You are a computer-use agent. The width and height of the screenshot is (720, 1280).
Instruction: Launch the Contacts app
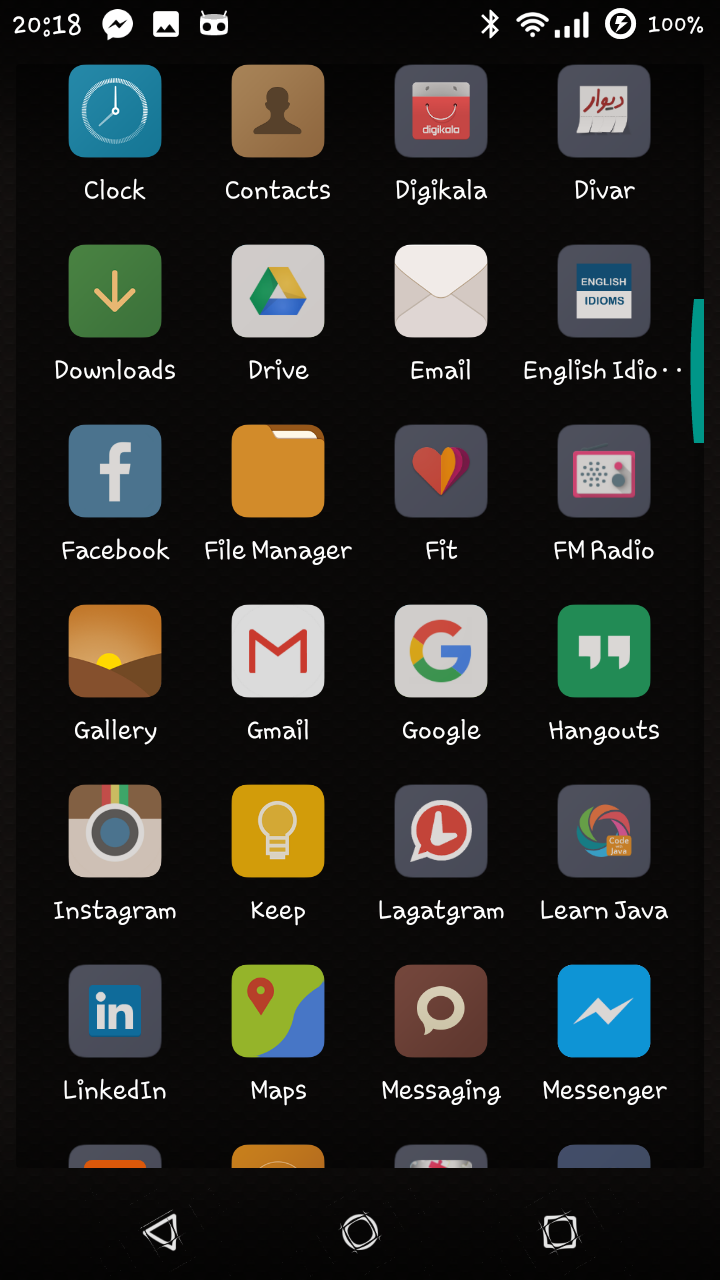(x=278, y=111)
